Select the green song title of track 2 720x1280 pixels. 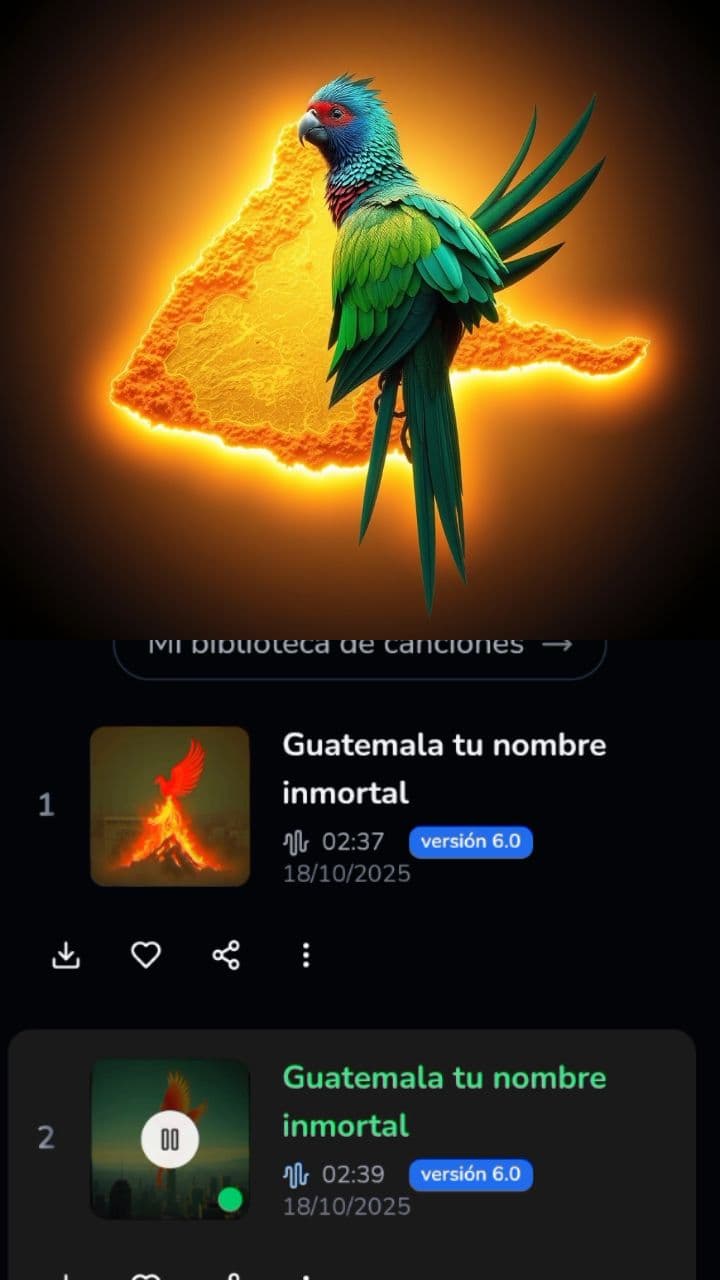tap(444, 1100)
